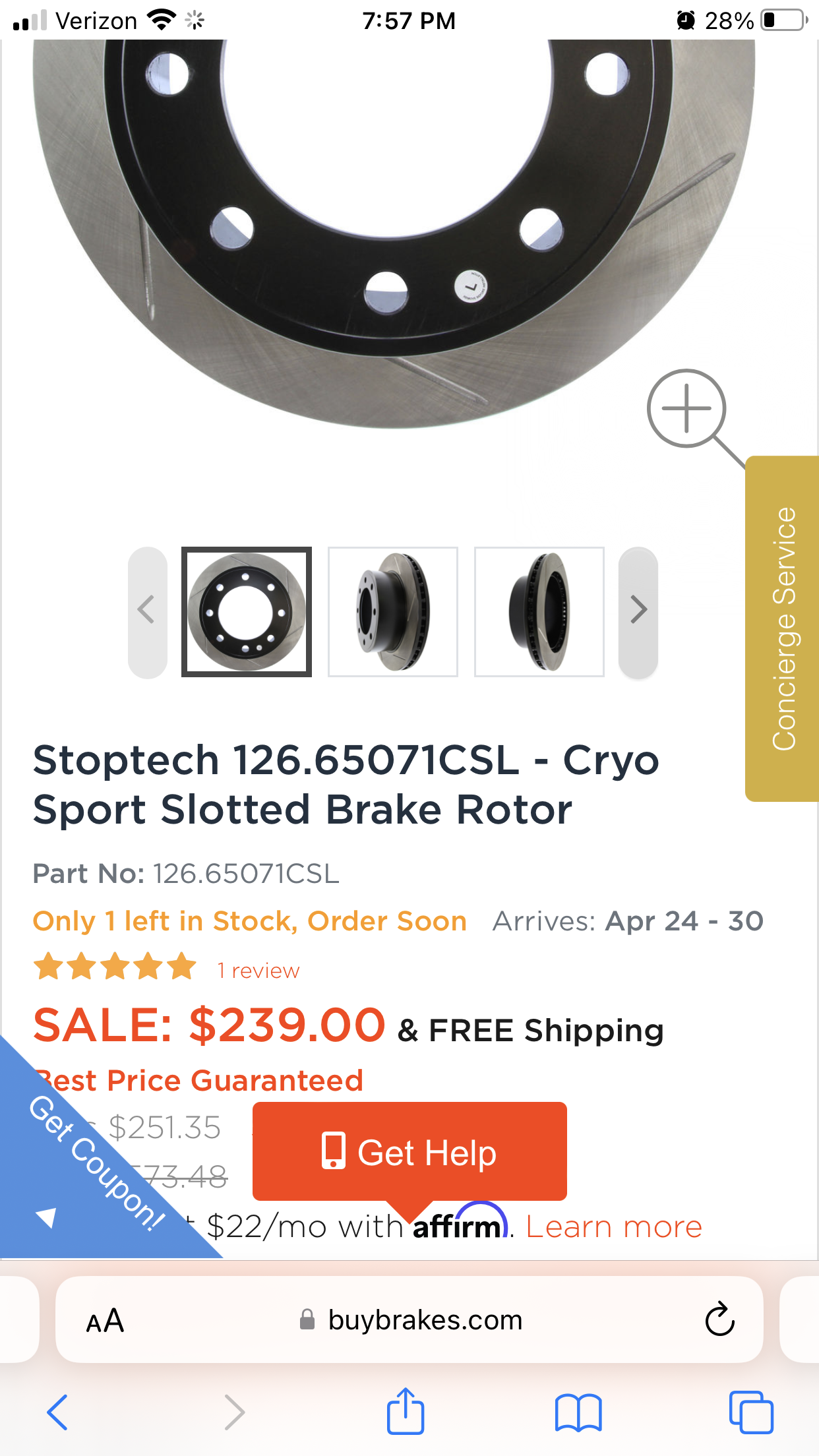Show next product thumbnails
The image size is (819, 1456).
click(x=638, y=612)
